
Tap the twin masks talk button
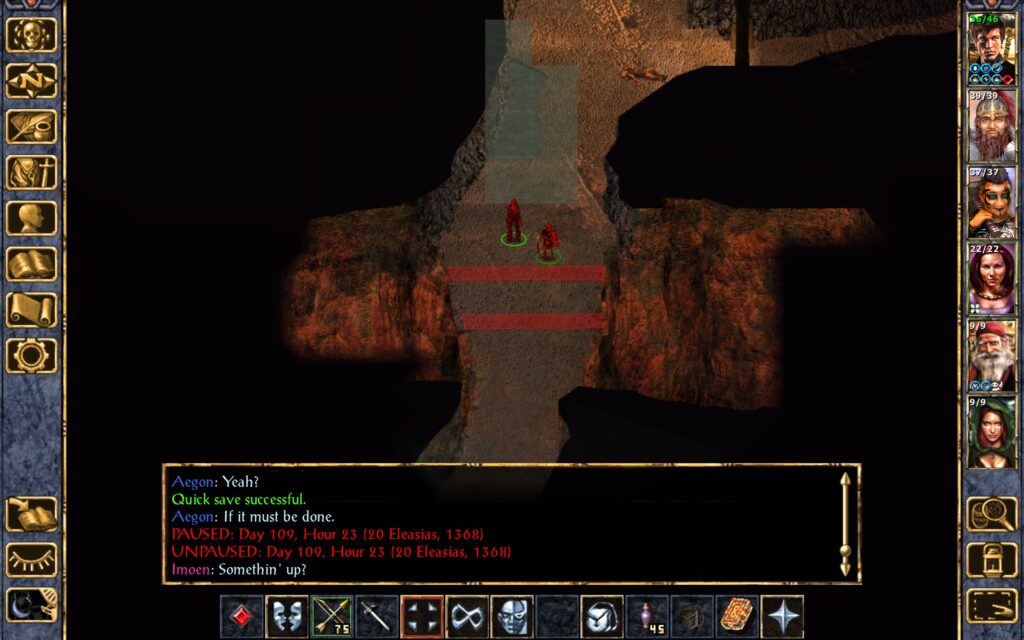287,617
